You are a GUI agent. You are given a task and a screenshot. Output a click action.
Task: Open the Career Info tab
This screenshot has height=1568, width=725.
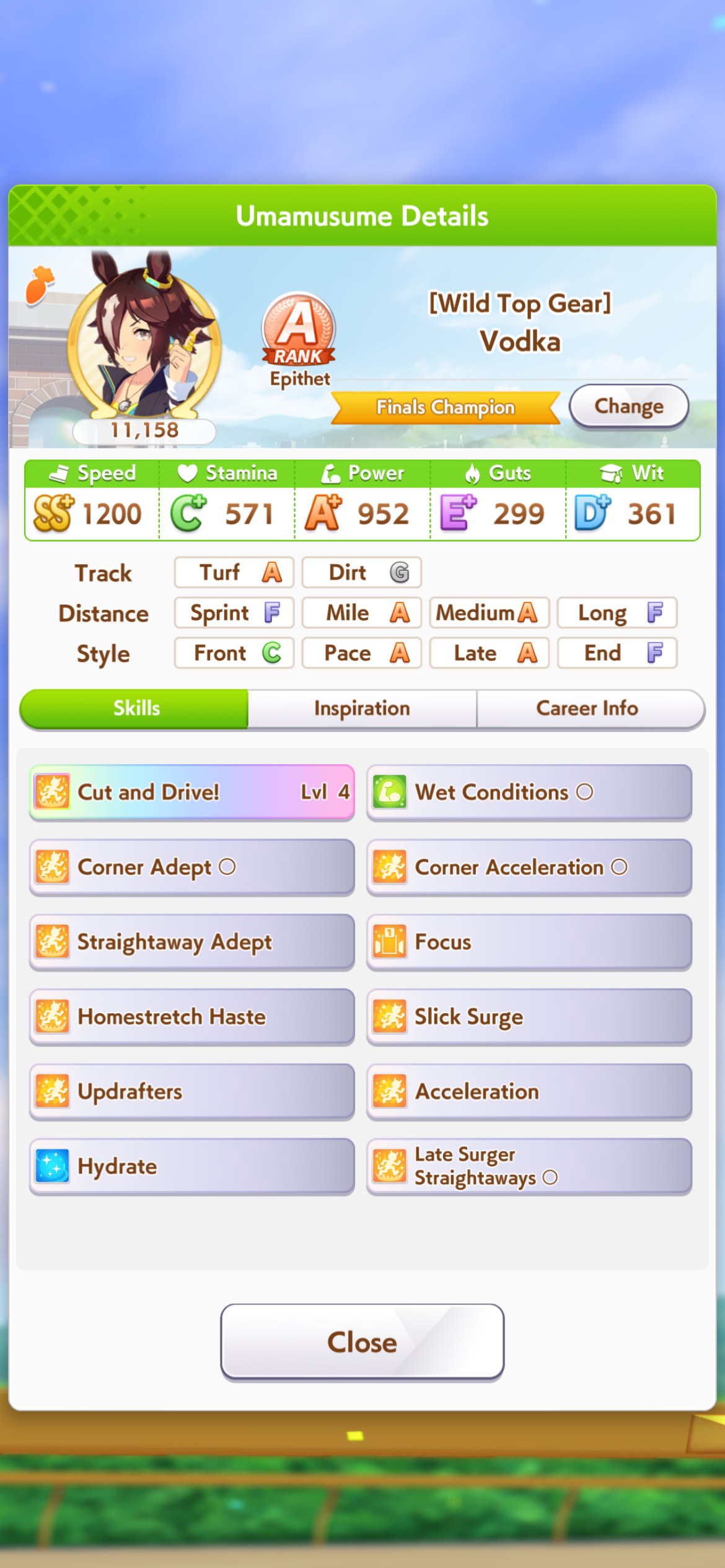pyautogui.click(x=587, y=708)
